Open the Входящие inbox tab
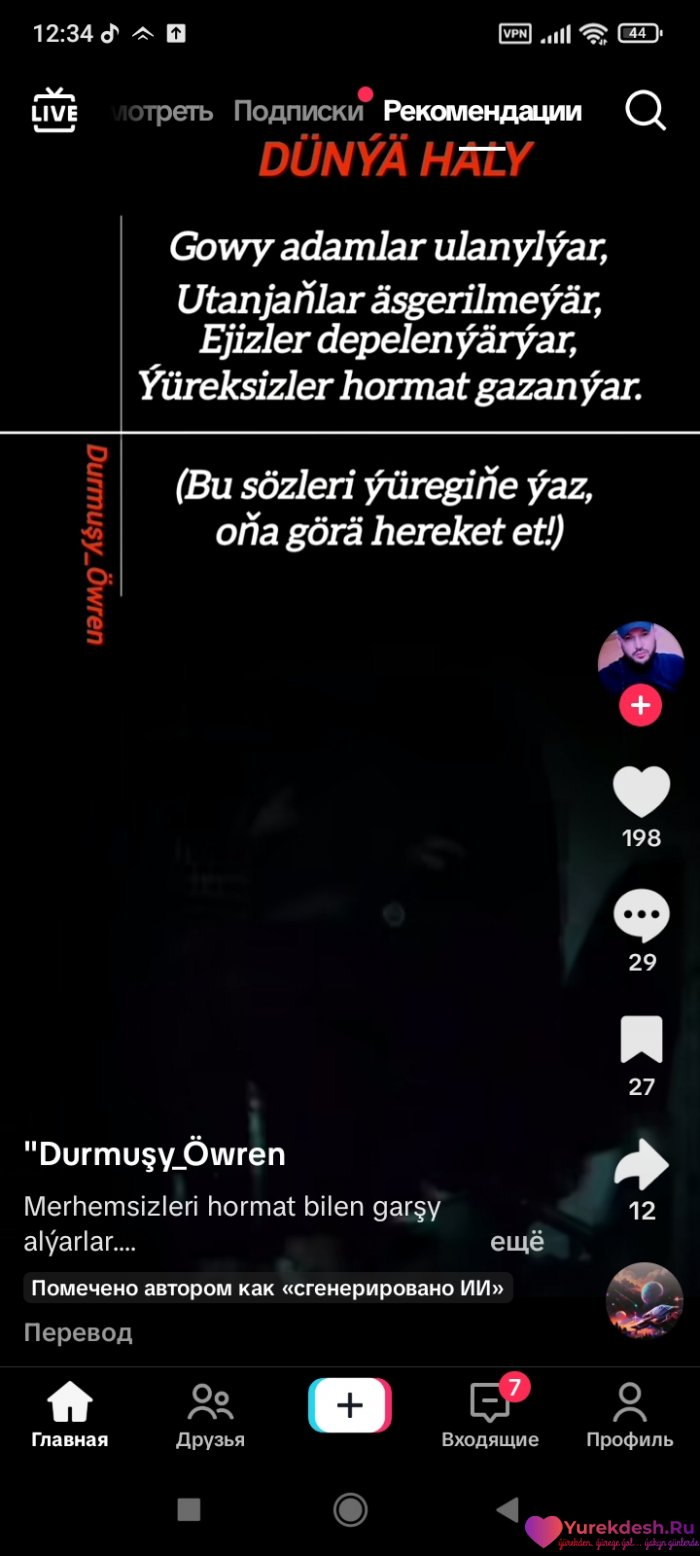Screen dimensions: 700x1556 pos(490,1414)
